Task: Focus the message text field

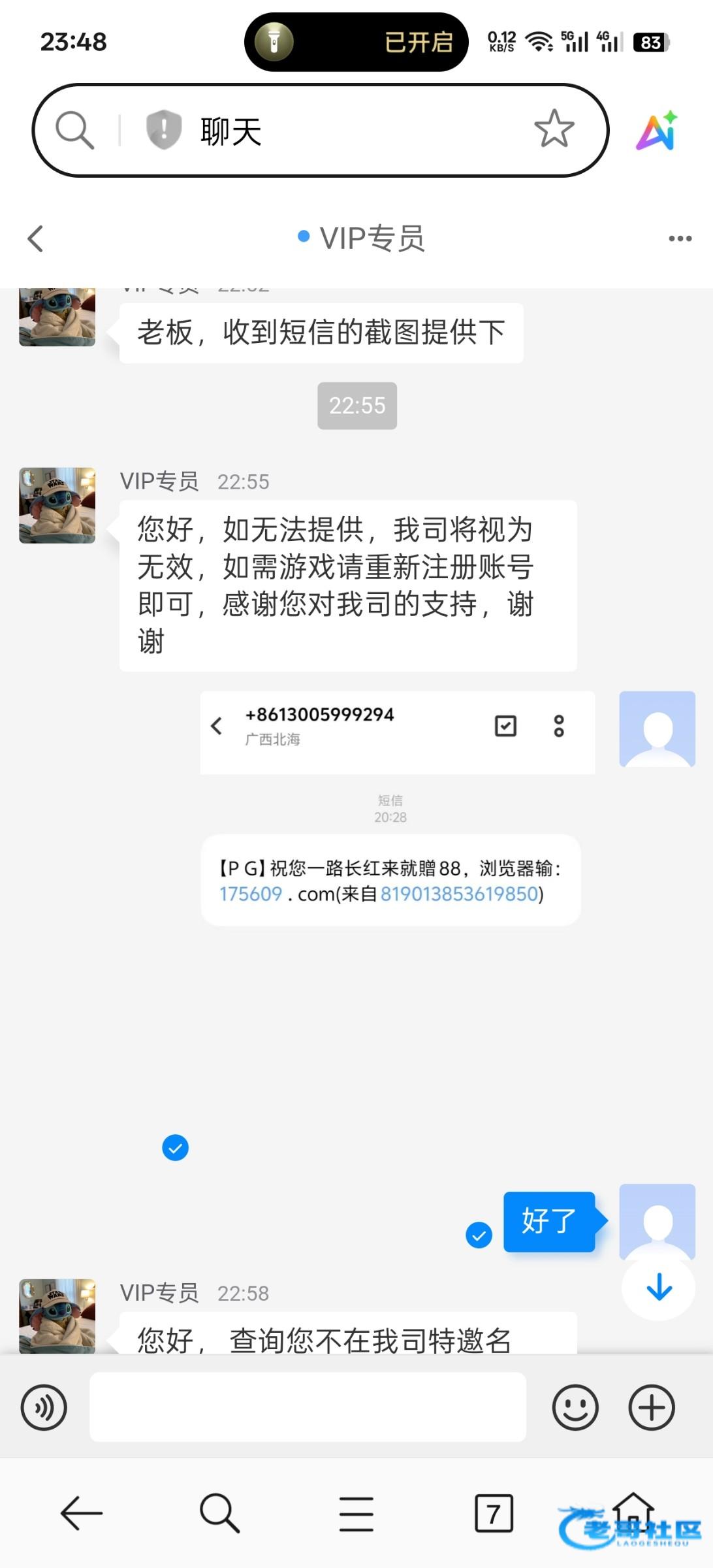Action: click(x=307, y=1407)
